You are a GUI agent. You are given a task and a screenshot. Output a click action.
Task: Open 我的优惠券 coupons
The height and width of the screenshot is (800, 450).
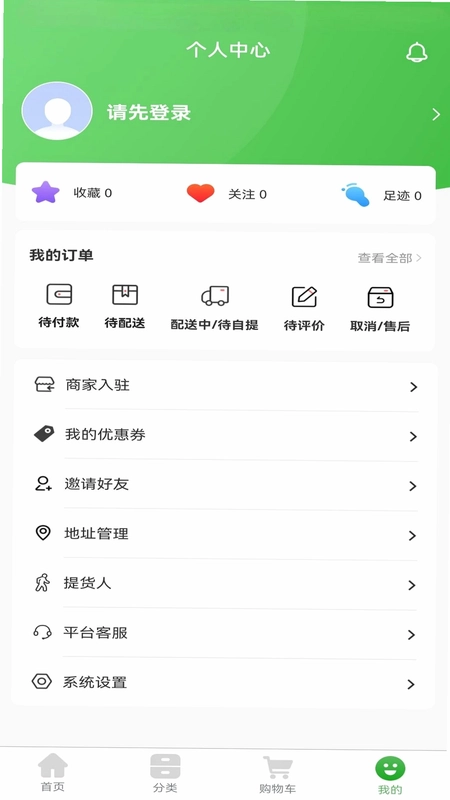pos(226,435)
